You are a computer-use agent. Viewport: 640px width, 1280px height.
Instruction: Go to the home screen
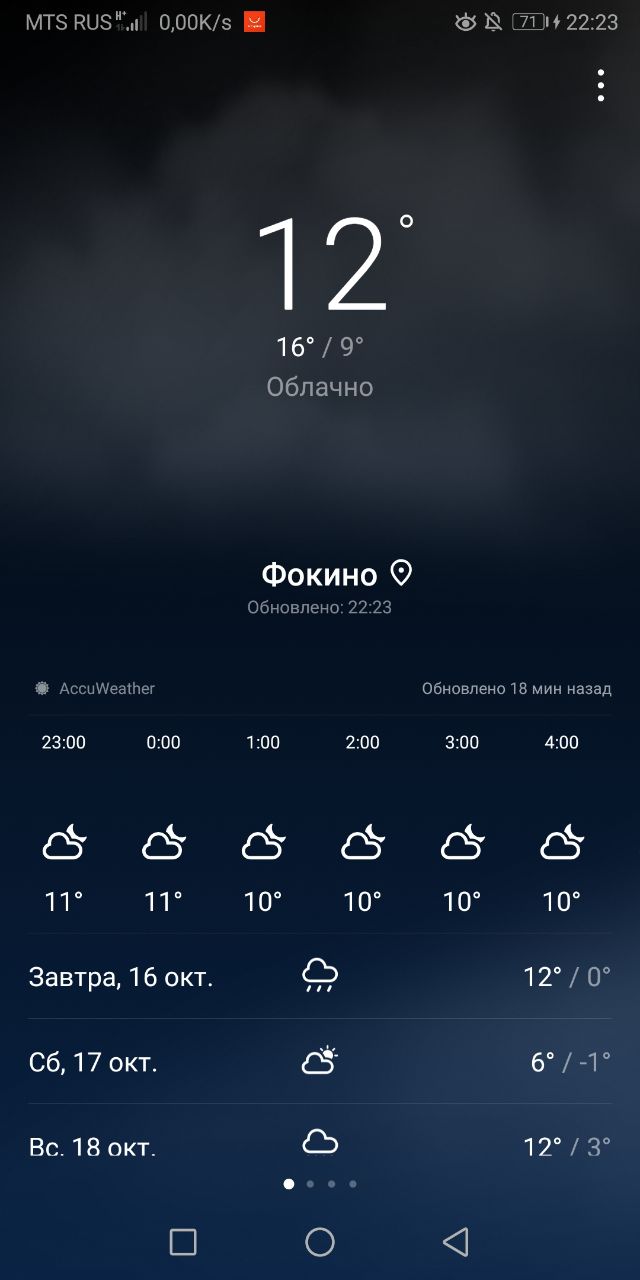(320, 1242)
